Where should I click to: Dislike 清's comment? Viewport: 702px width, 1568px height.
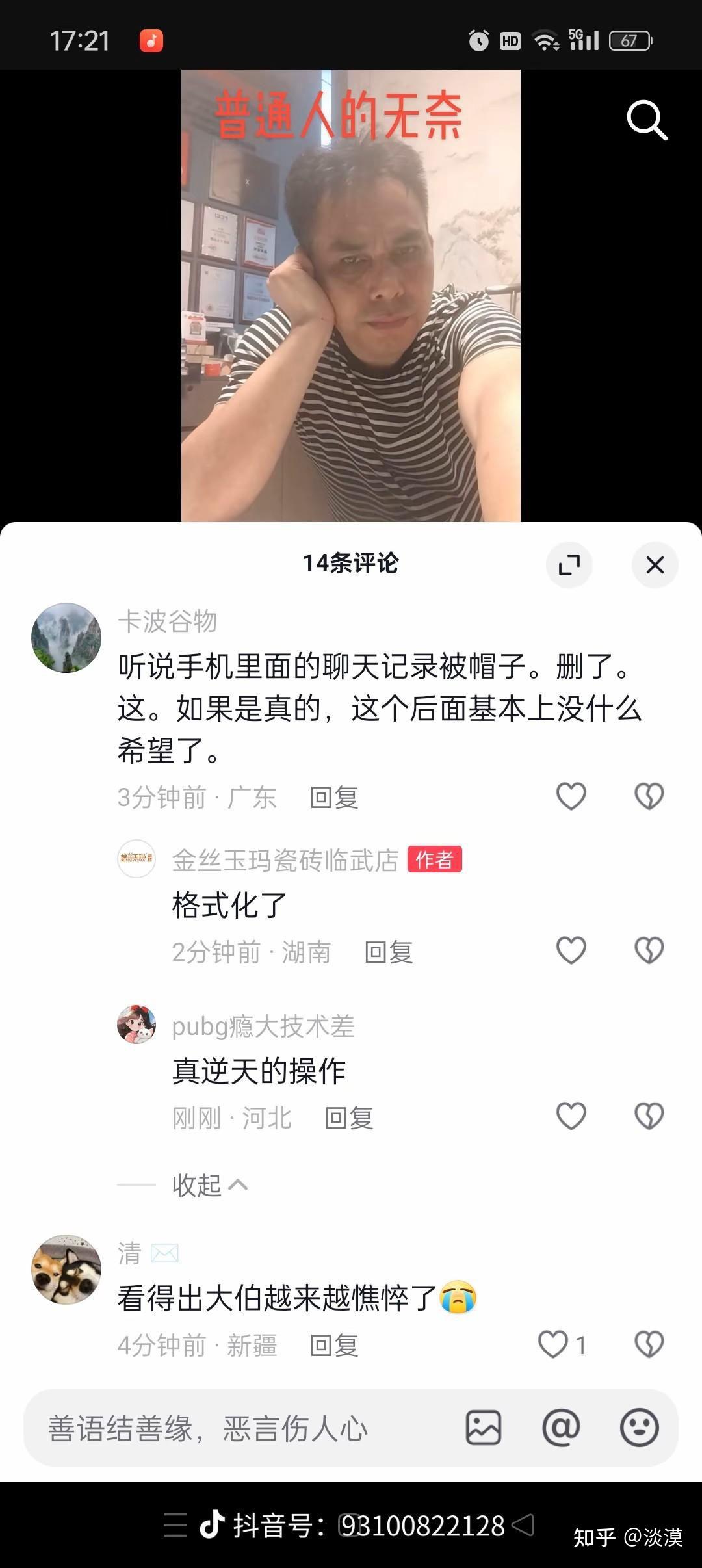(x=649, y=1345)
